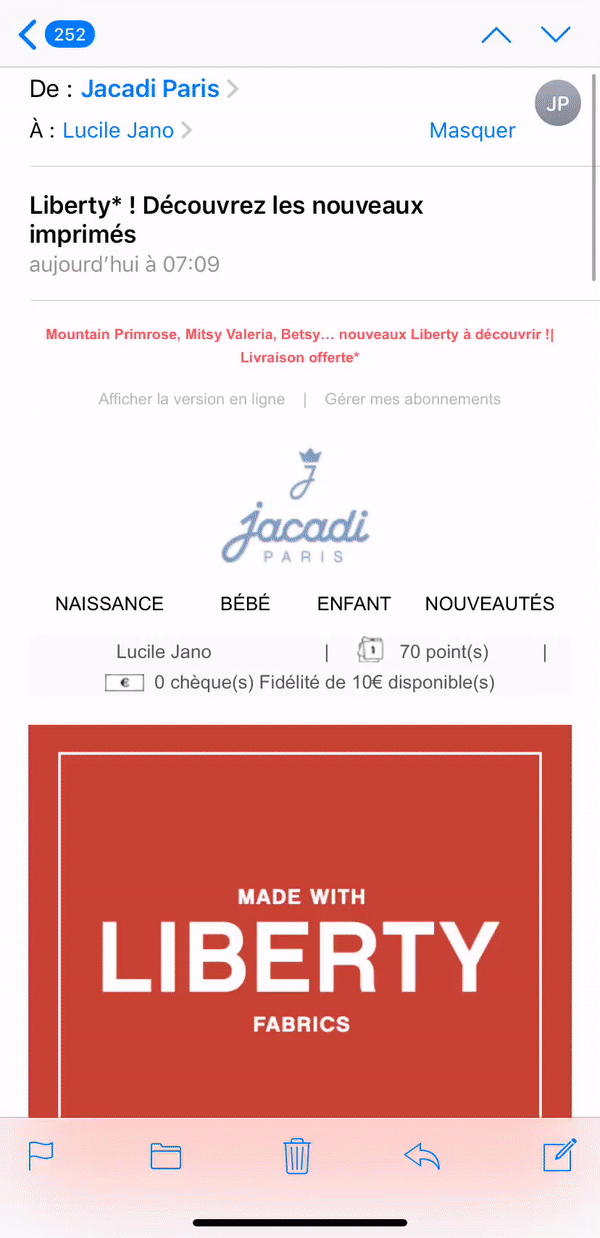The height and width of the screenshot is (1238, 600).
Task: Open the NOUVEAUTÉS category
Action: coord(489,603)
